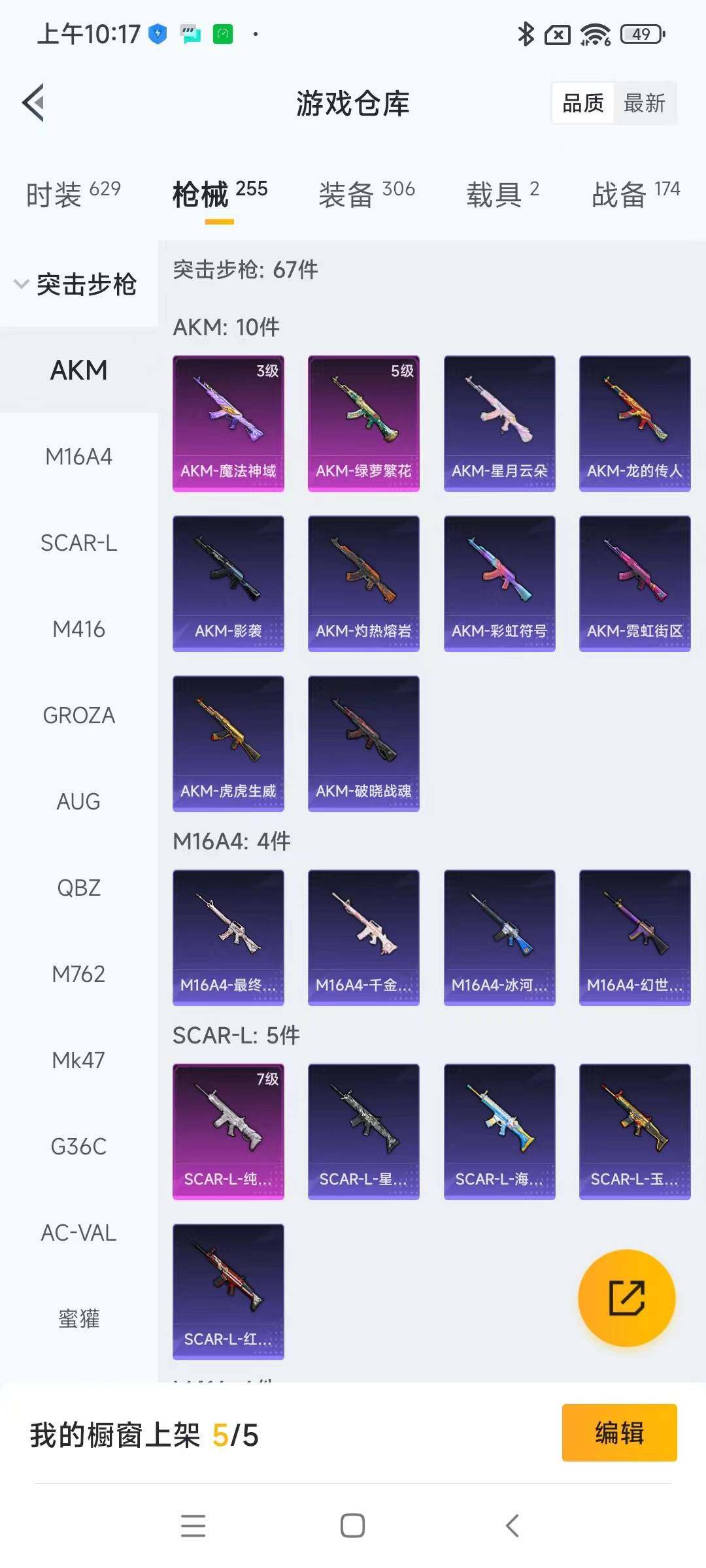
Task: Open the 战备 tab
Action: coord(635,194)
